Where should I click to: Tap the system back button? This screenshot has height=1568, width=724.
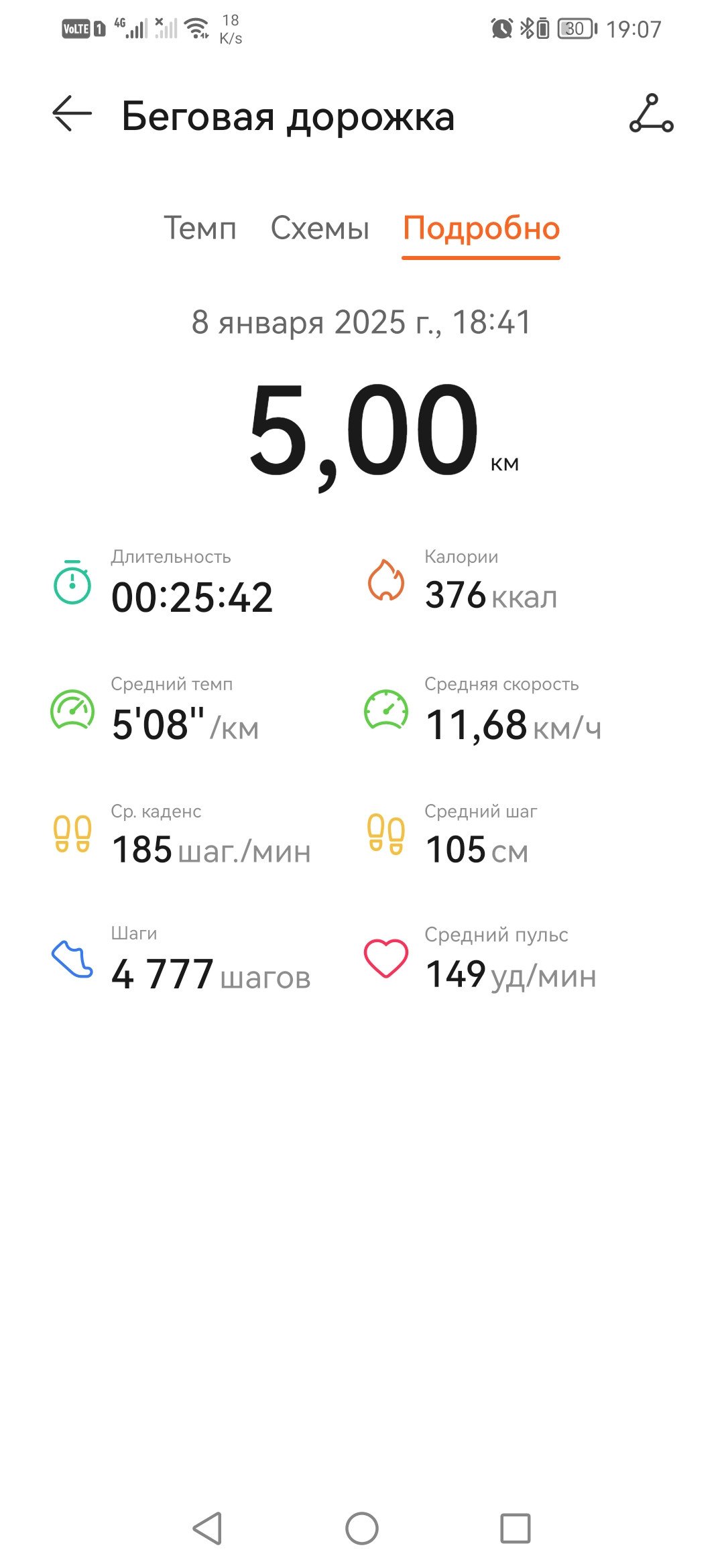pos(207,1529)
